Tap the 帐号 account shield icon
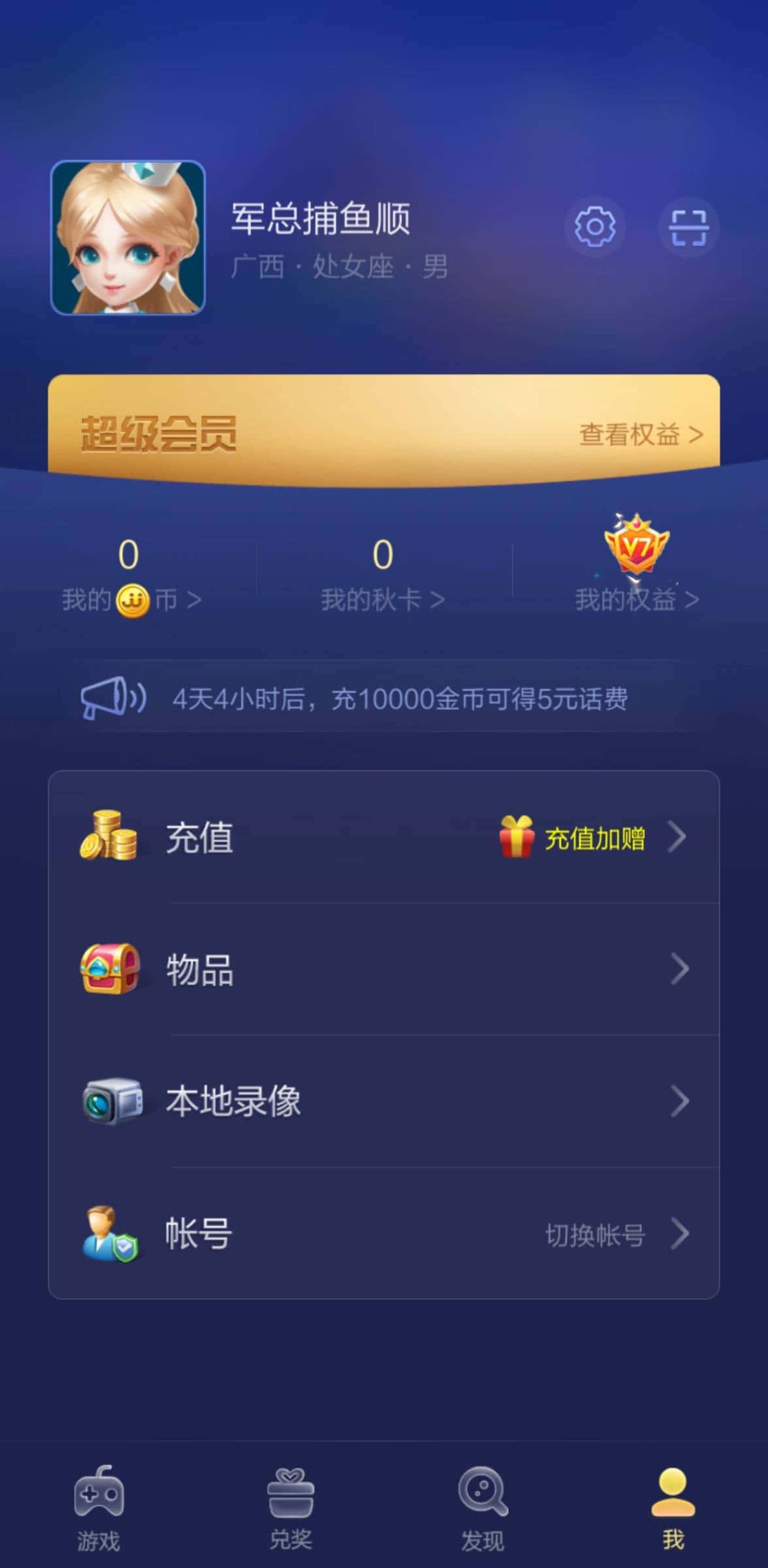 pos(111,1233)
